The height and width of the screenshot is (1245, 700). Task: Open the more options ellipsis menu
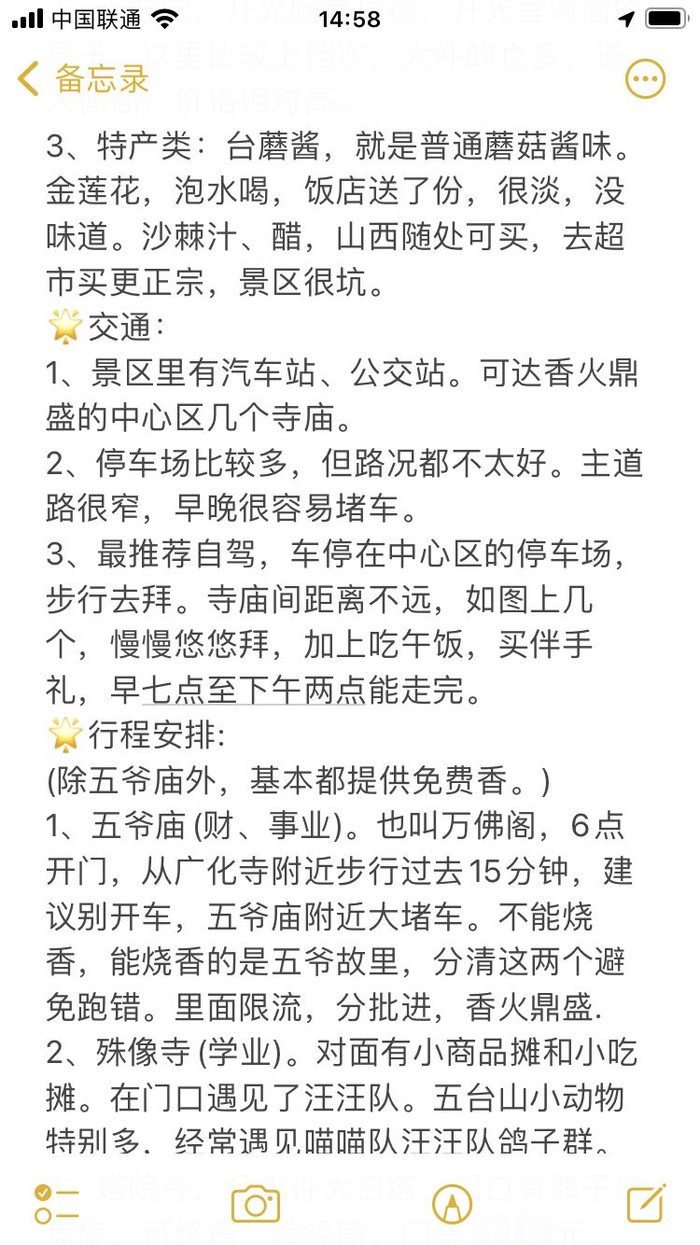[645, 80]
